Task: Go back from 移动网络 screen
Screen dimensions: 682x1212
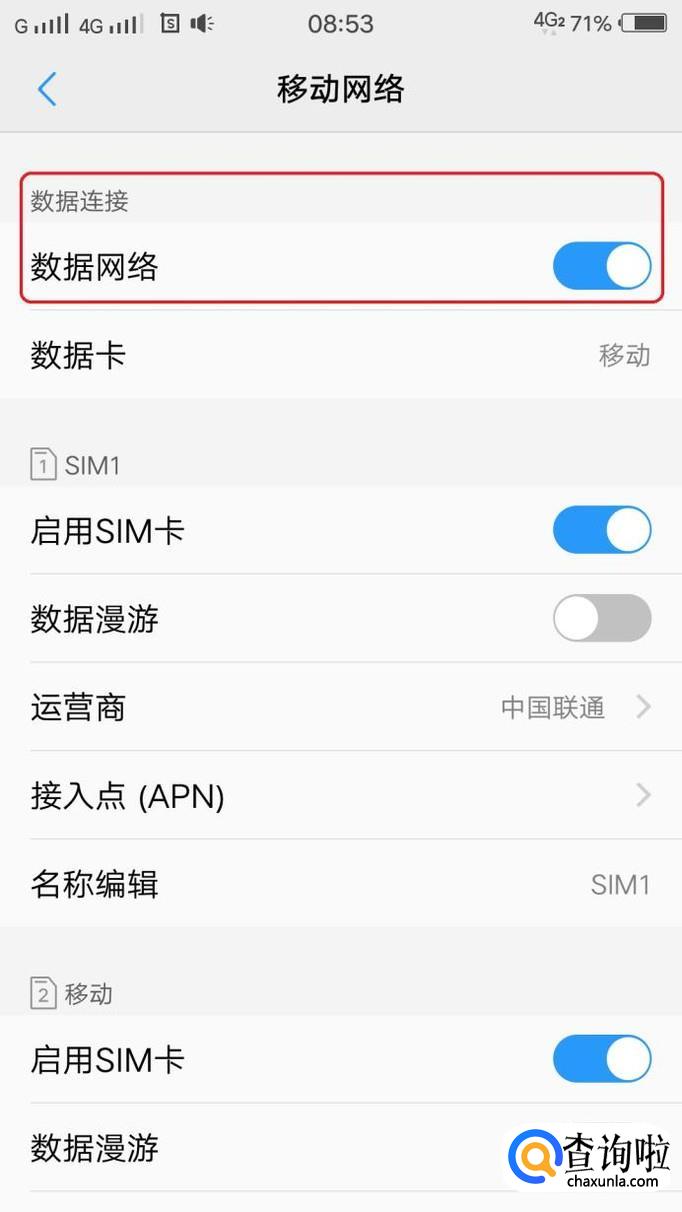Action: 47,89
